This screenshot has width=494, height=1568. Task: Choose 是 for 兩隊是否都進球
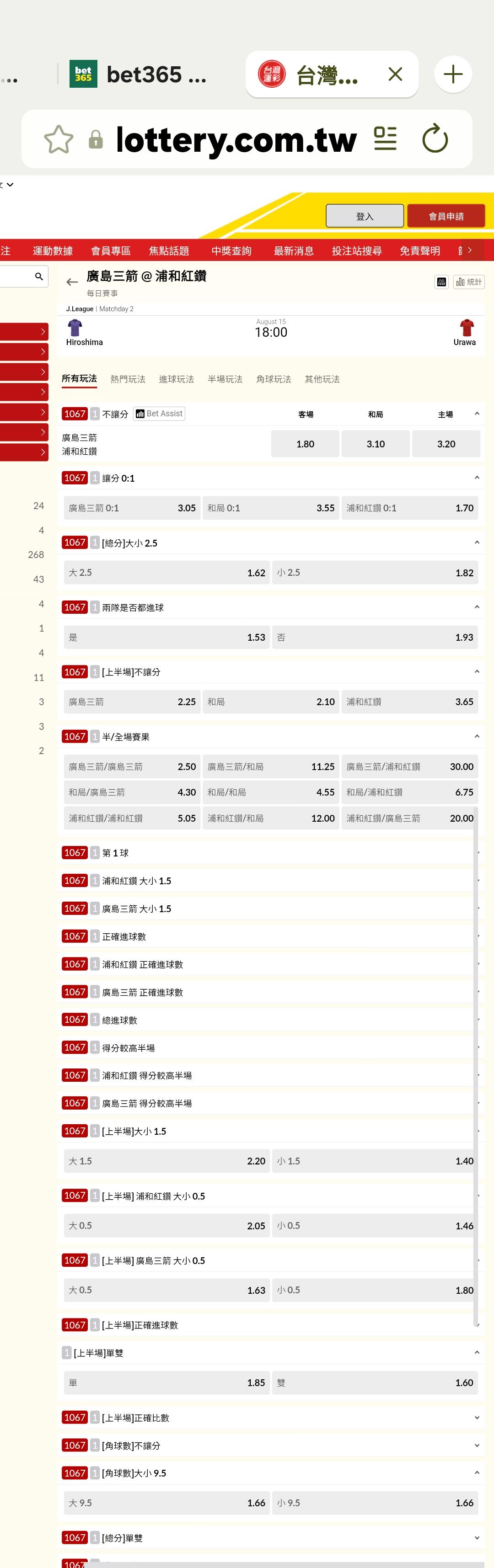[x=167, y=638]
